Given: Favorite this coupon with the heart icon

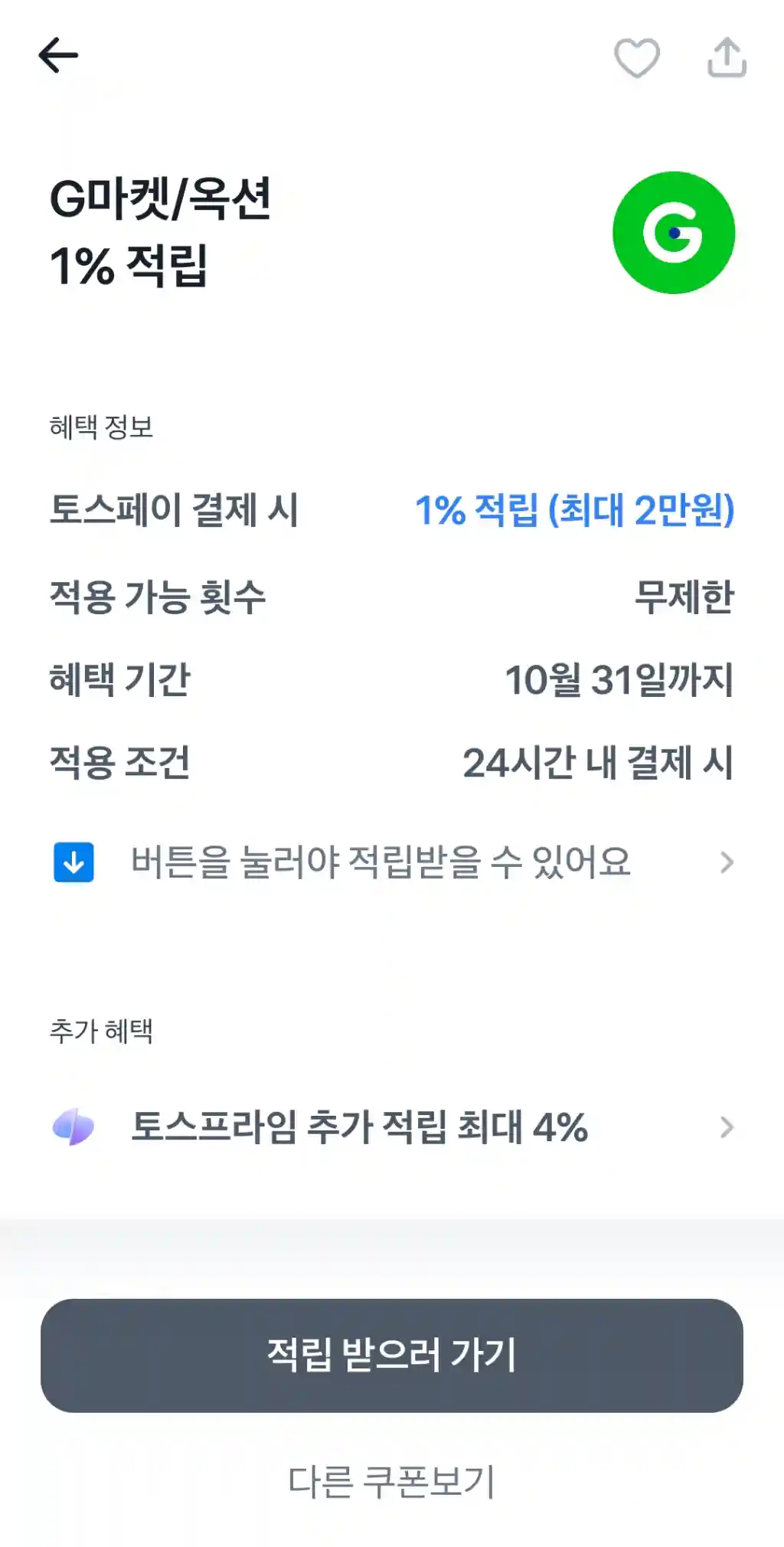Looking at the screenshot, I should pos(637,57).
